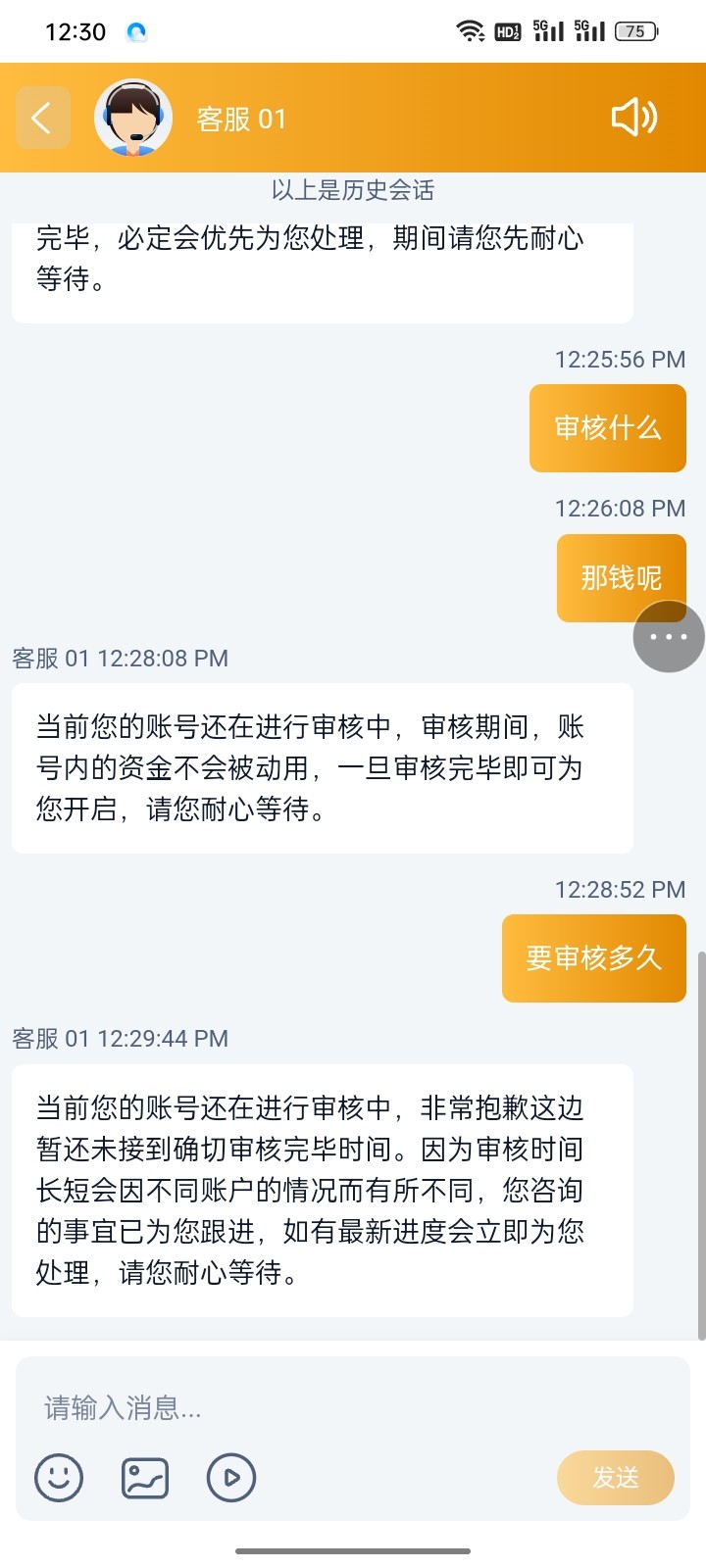Tap the 要审核多久 message bubble
Viewport: 706px width, 1568px height.
593,958
